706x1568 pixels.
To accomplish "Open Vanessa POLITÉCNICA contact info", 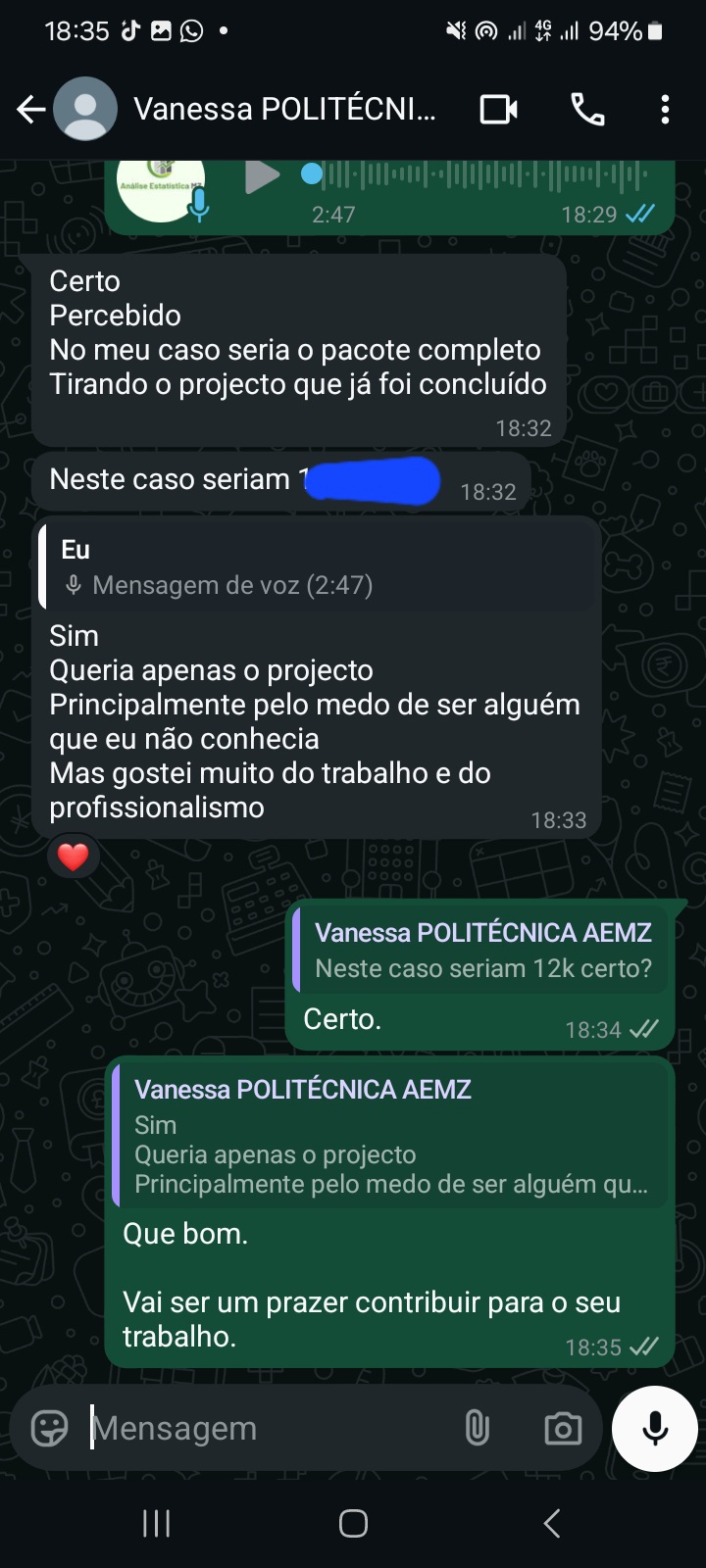I will point(284,110).
